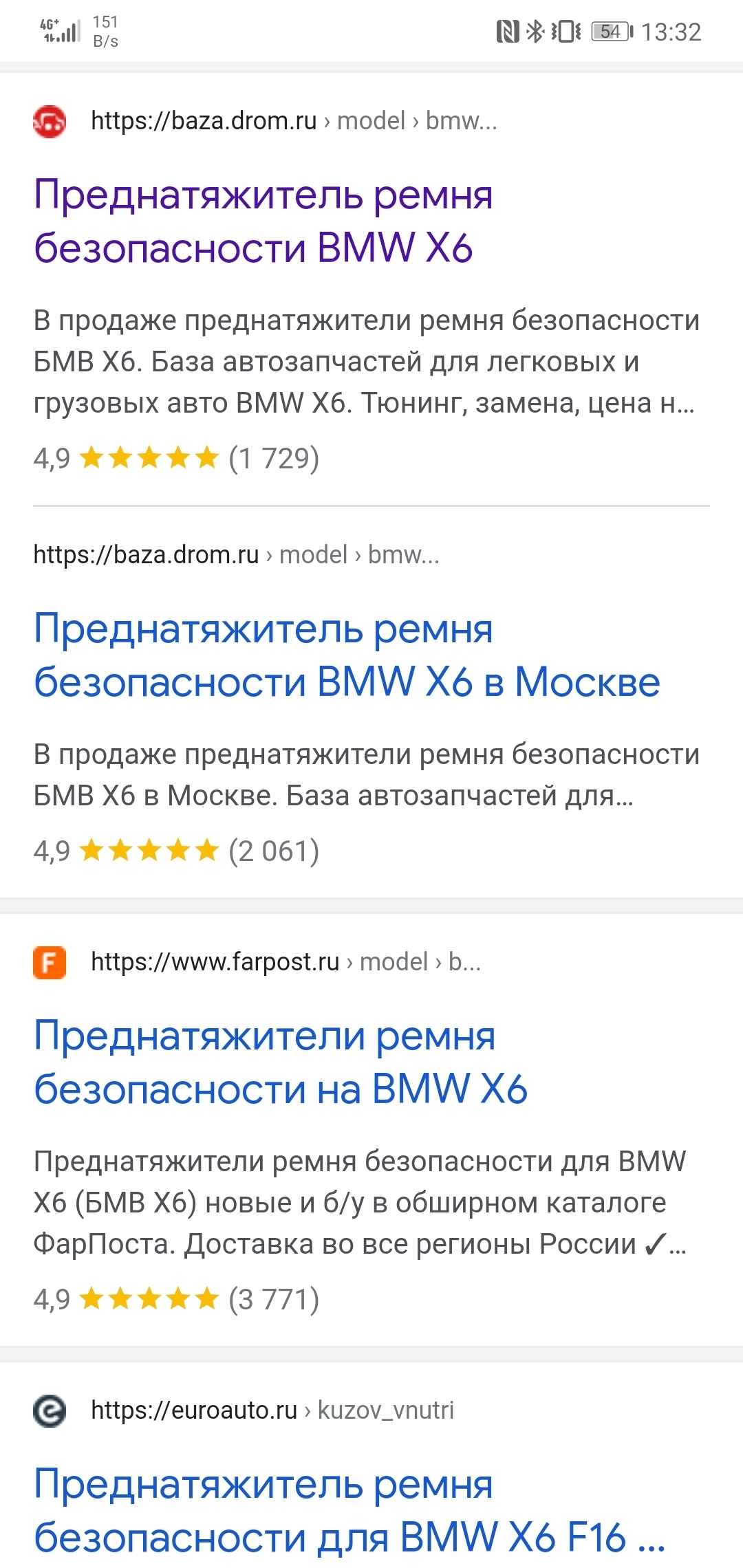Open the visited result 'Преднатяжитель ремня безопасности BMW X6'

263,221
